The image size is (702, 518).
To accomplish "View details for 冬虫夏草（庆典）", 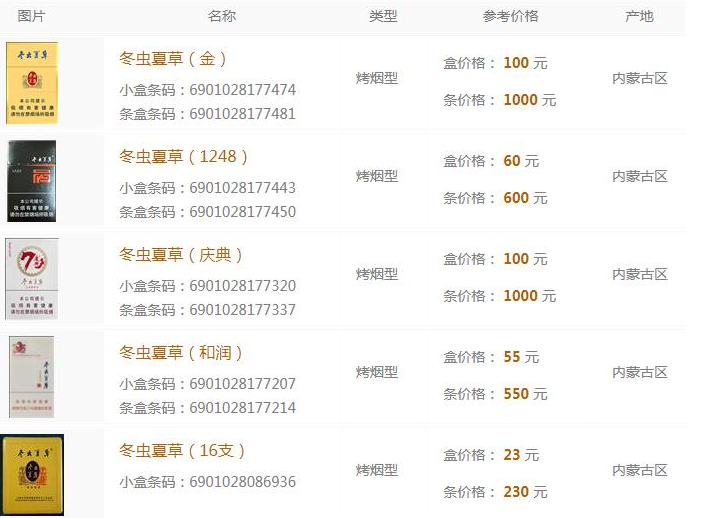I will (181, 255).
